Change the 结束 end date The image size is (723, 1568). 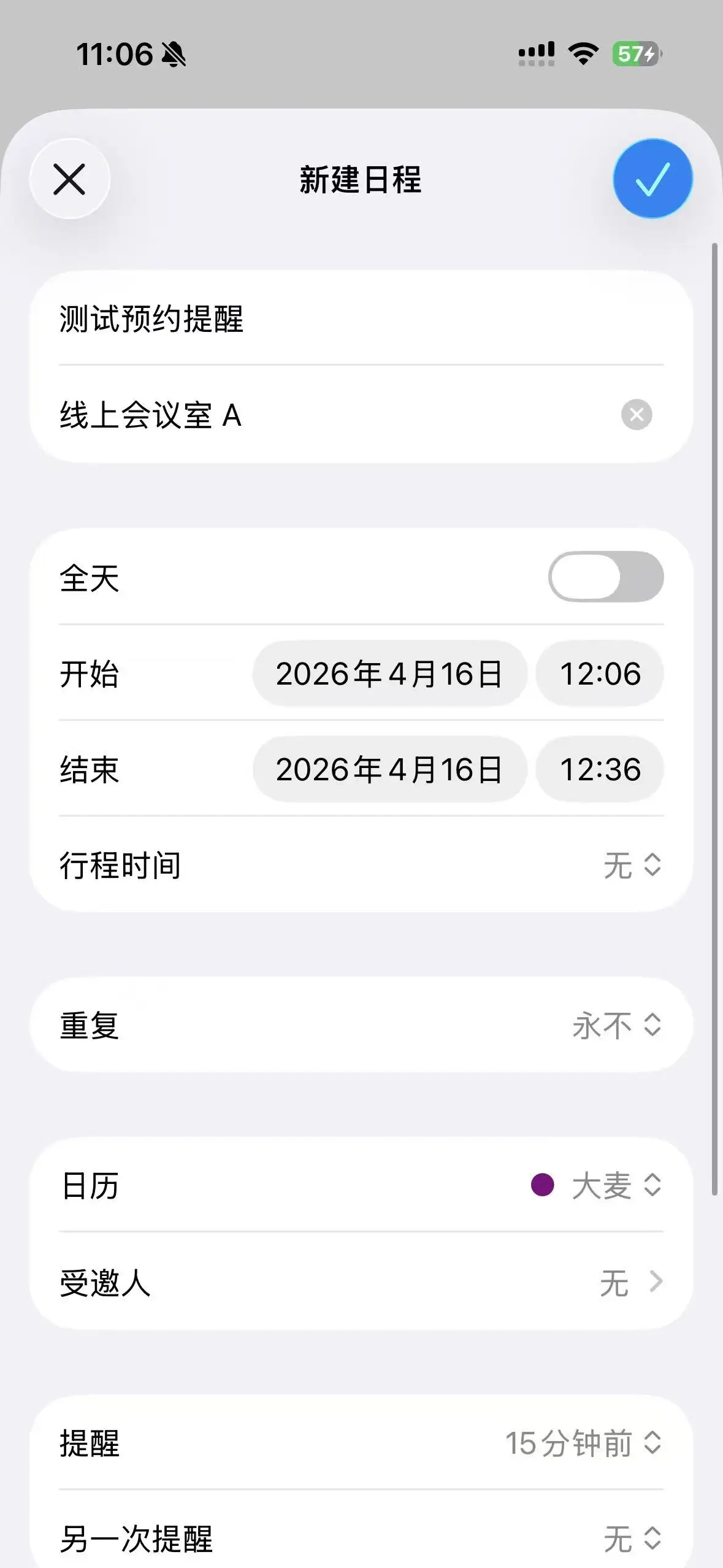[x=389, y=769]
